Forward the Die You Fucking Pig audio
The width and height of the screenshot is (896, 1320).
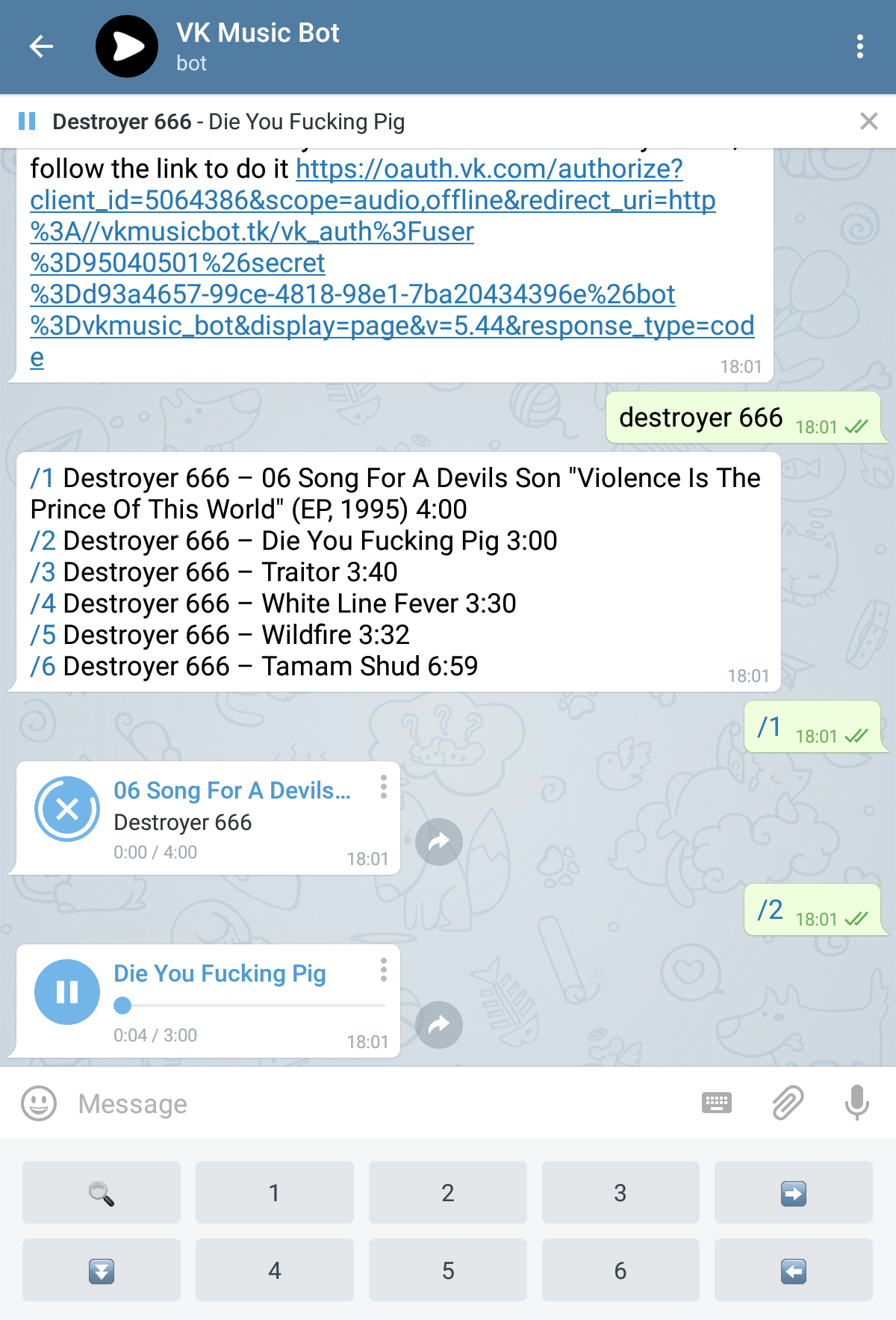tap(439, 1025)
